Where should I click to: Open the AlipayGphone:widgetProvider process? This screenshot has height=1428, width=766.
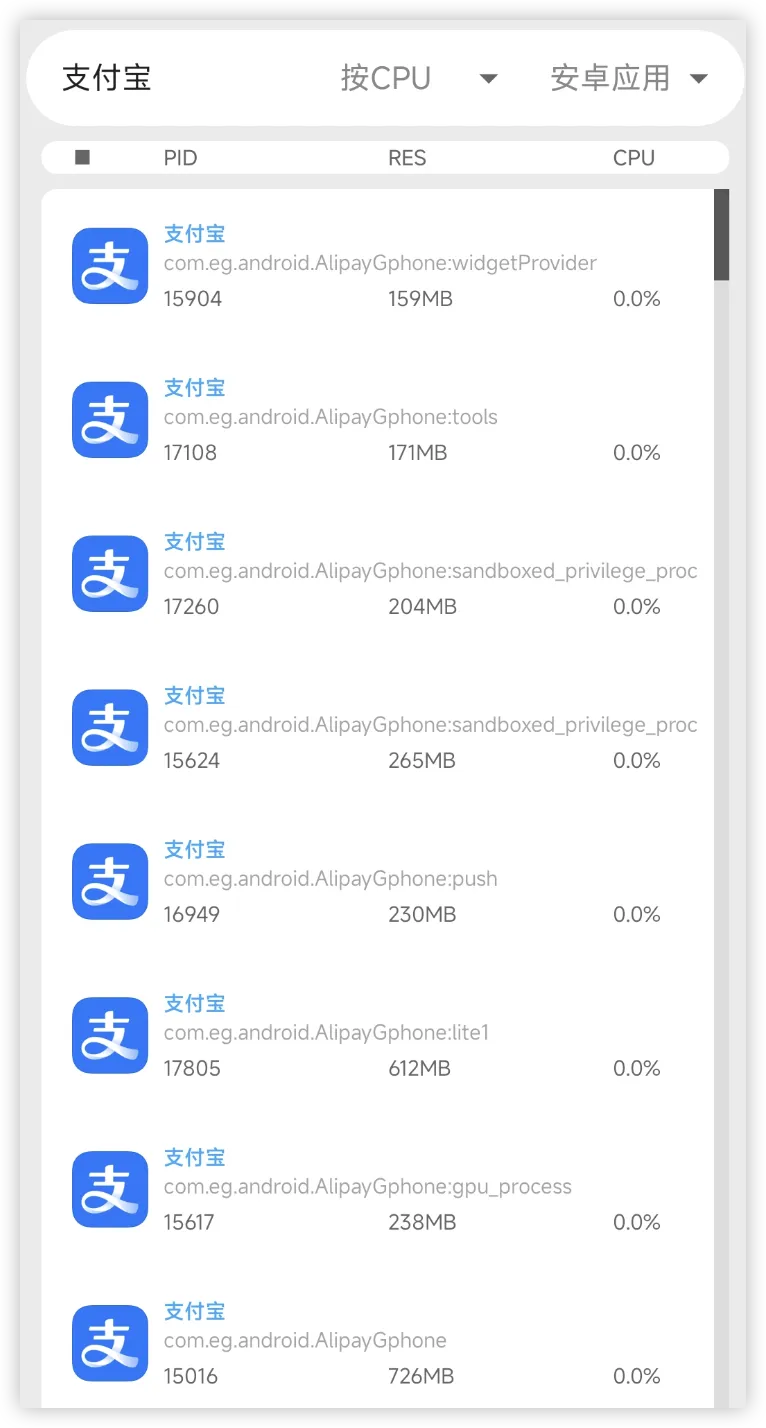pyautogui.click(x=380, y=266)
